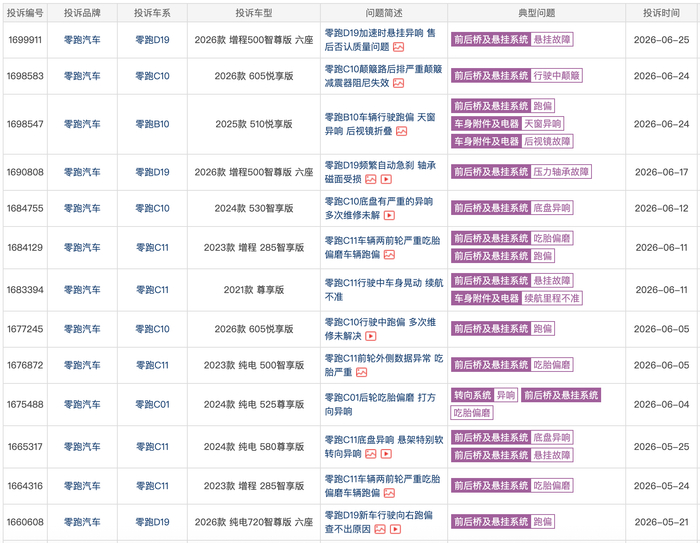Open the 零跑C11行驶中车身晃动 complaint
700x543 pixels.
tap(383, 290)
